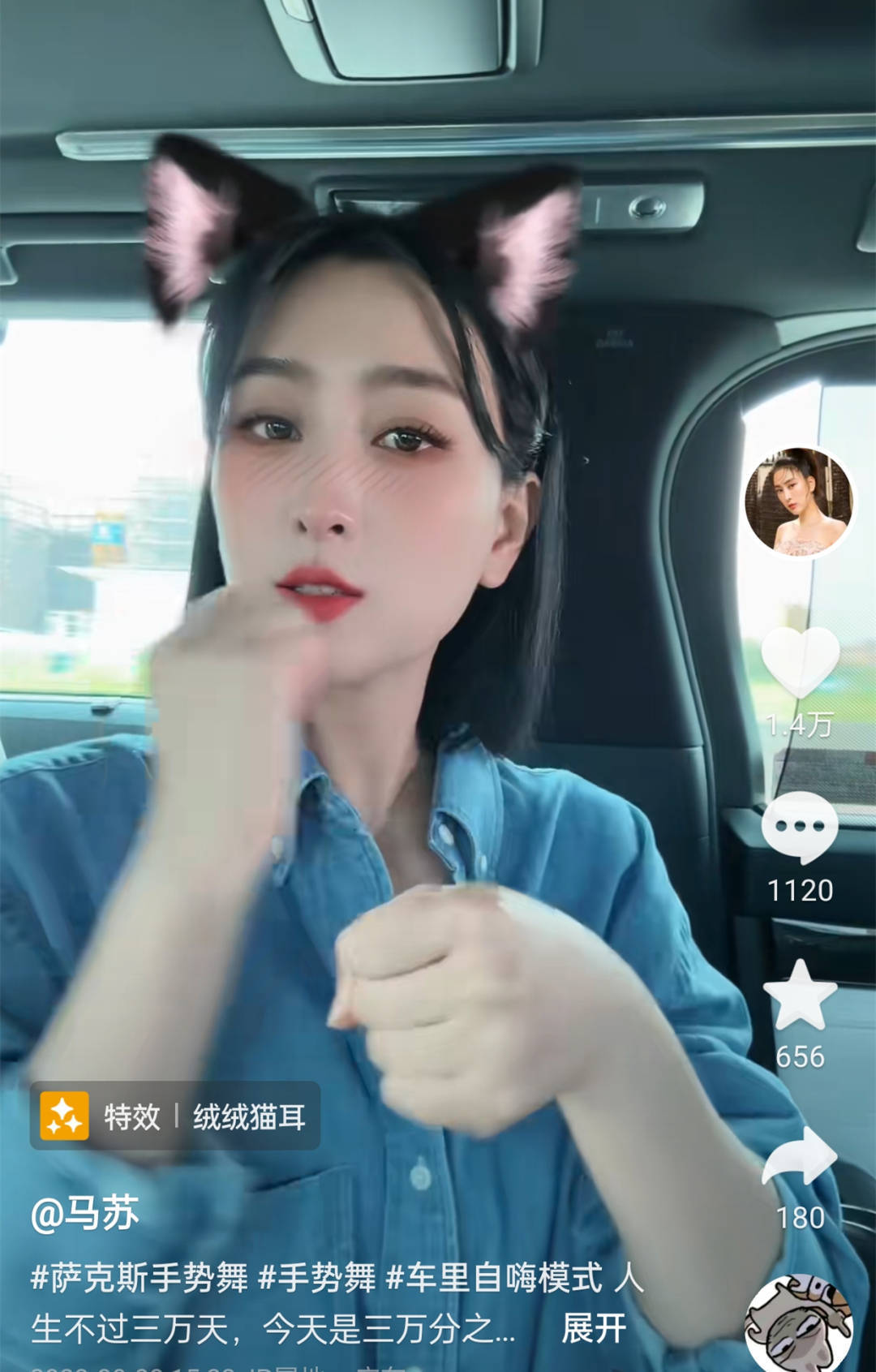Like this video with the heart

[800, 662]
